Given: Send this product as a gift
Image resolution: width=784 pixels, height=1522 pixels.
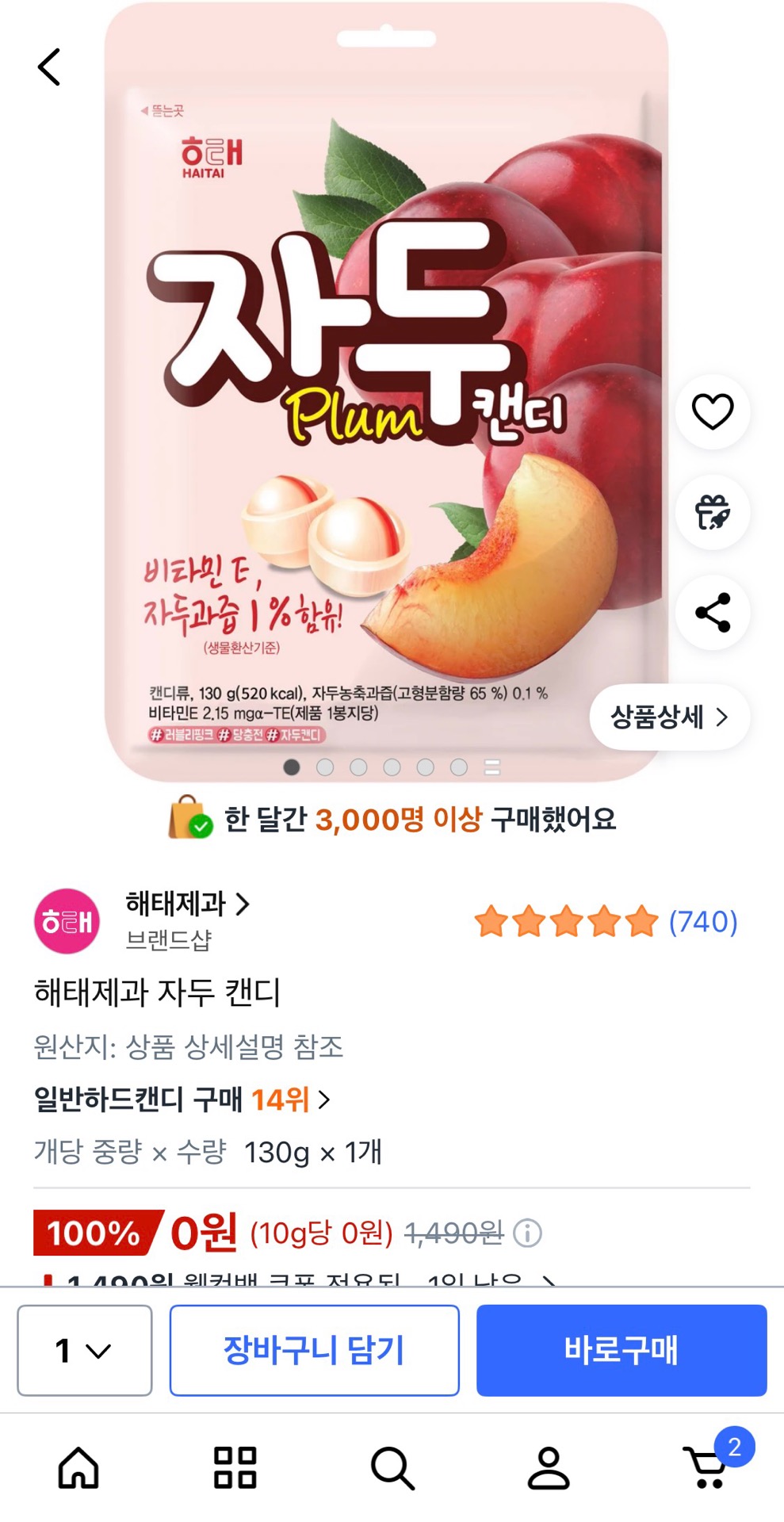Looking at the screenshot, I should point(712,512).
